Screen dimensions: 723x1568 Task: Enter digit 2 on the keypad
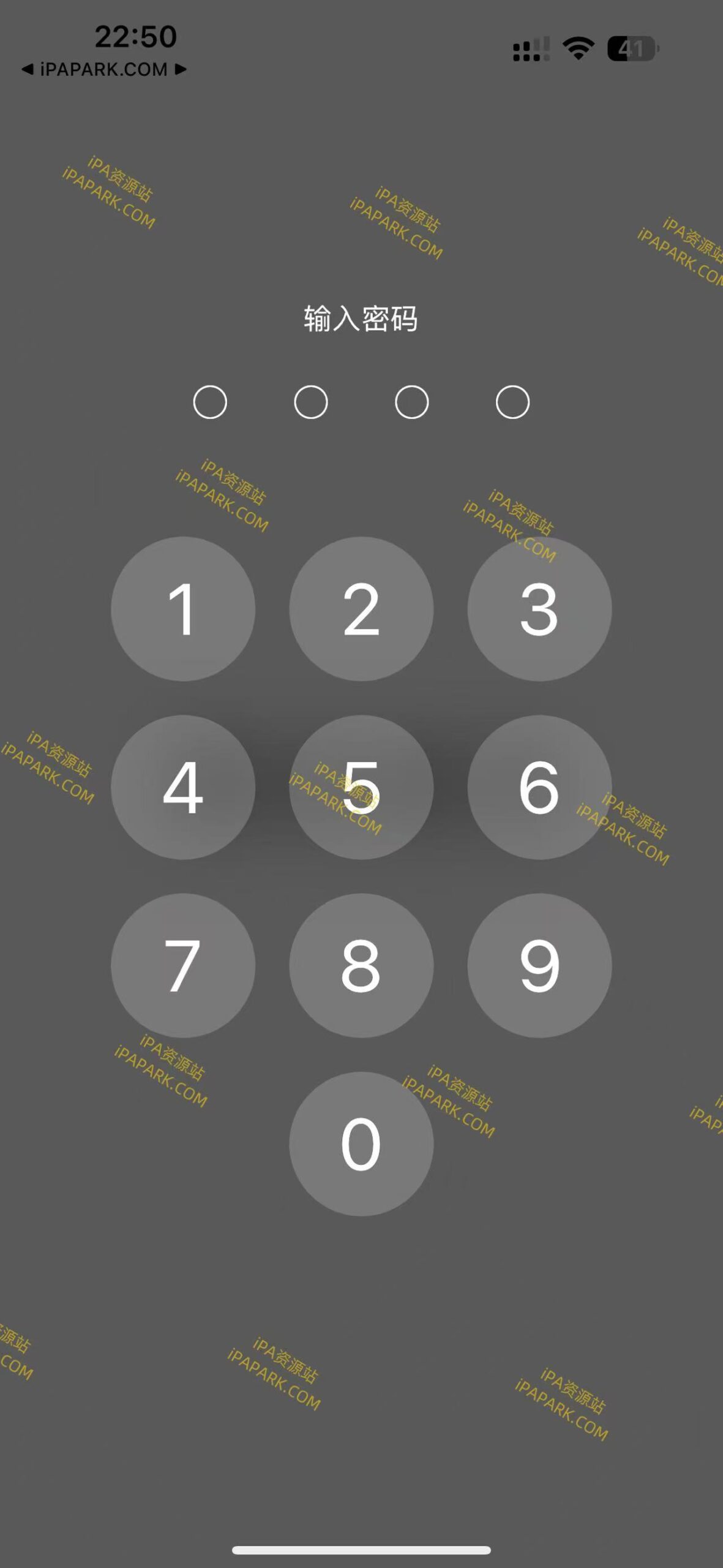click(361, 609)
